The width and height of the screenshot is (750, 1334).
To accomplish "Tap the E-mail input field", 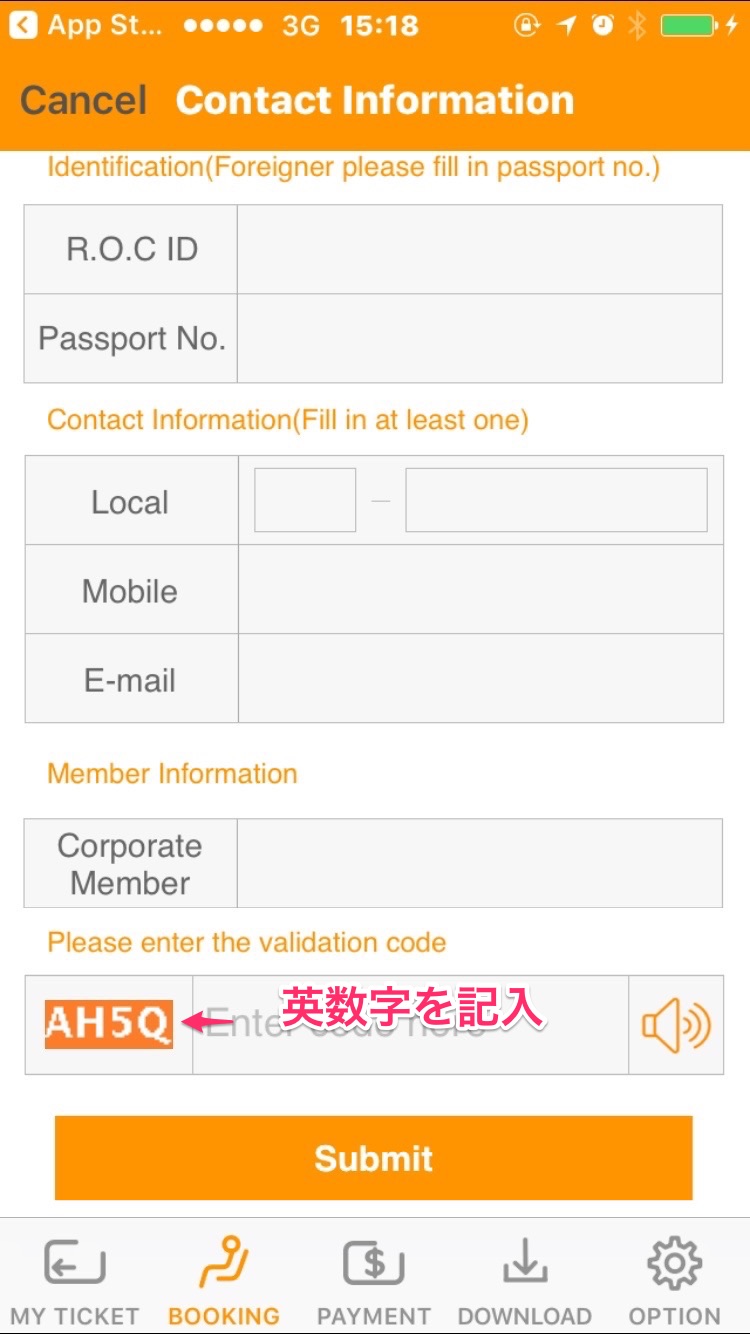I will (x=480, y=679).
